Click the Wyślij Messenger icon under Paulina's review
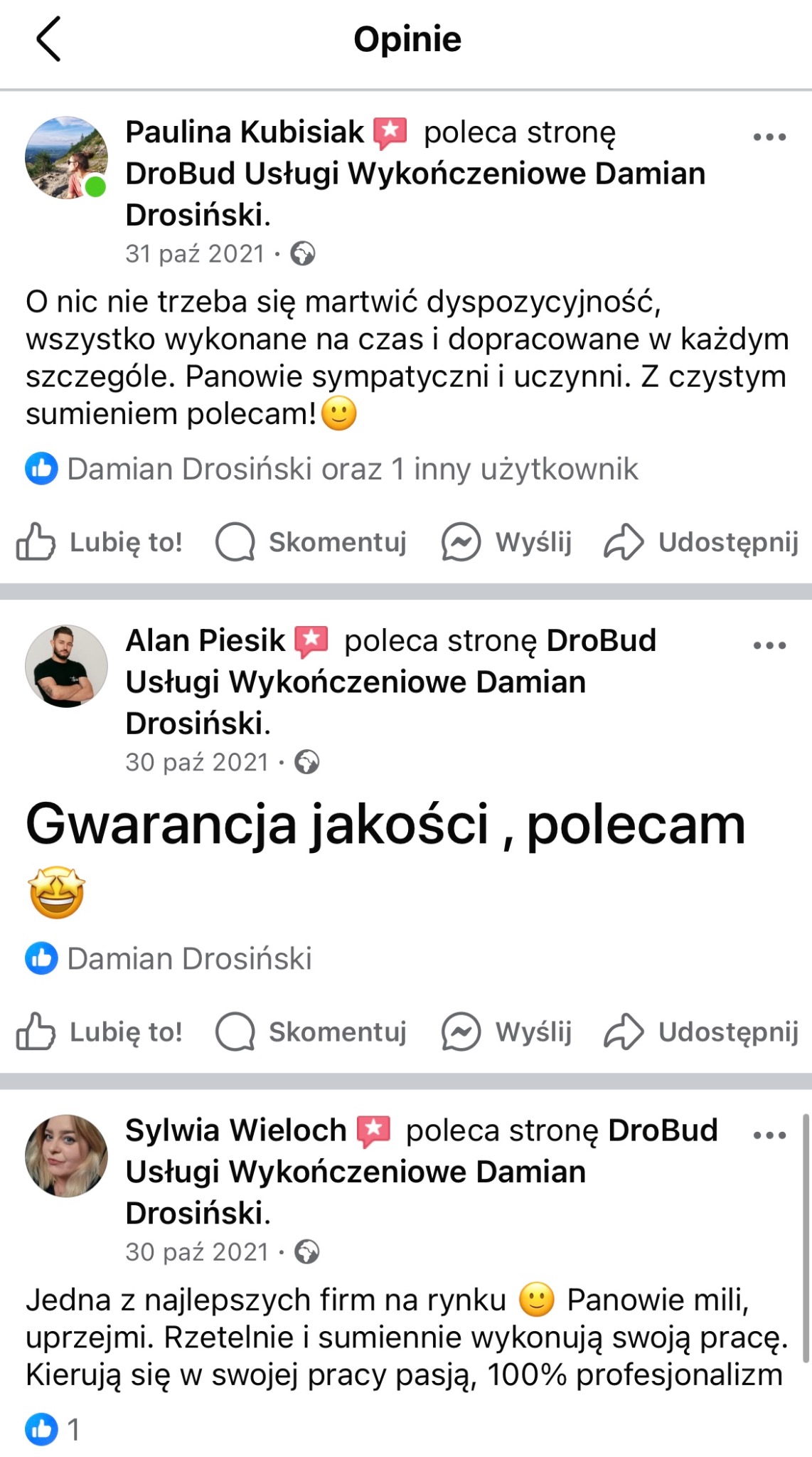Screen dimensions: 812x1457 [459, 543]
